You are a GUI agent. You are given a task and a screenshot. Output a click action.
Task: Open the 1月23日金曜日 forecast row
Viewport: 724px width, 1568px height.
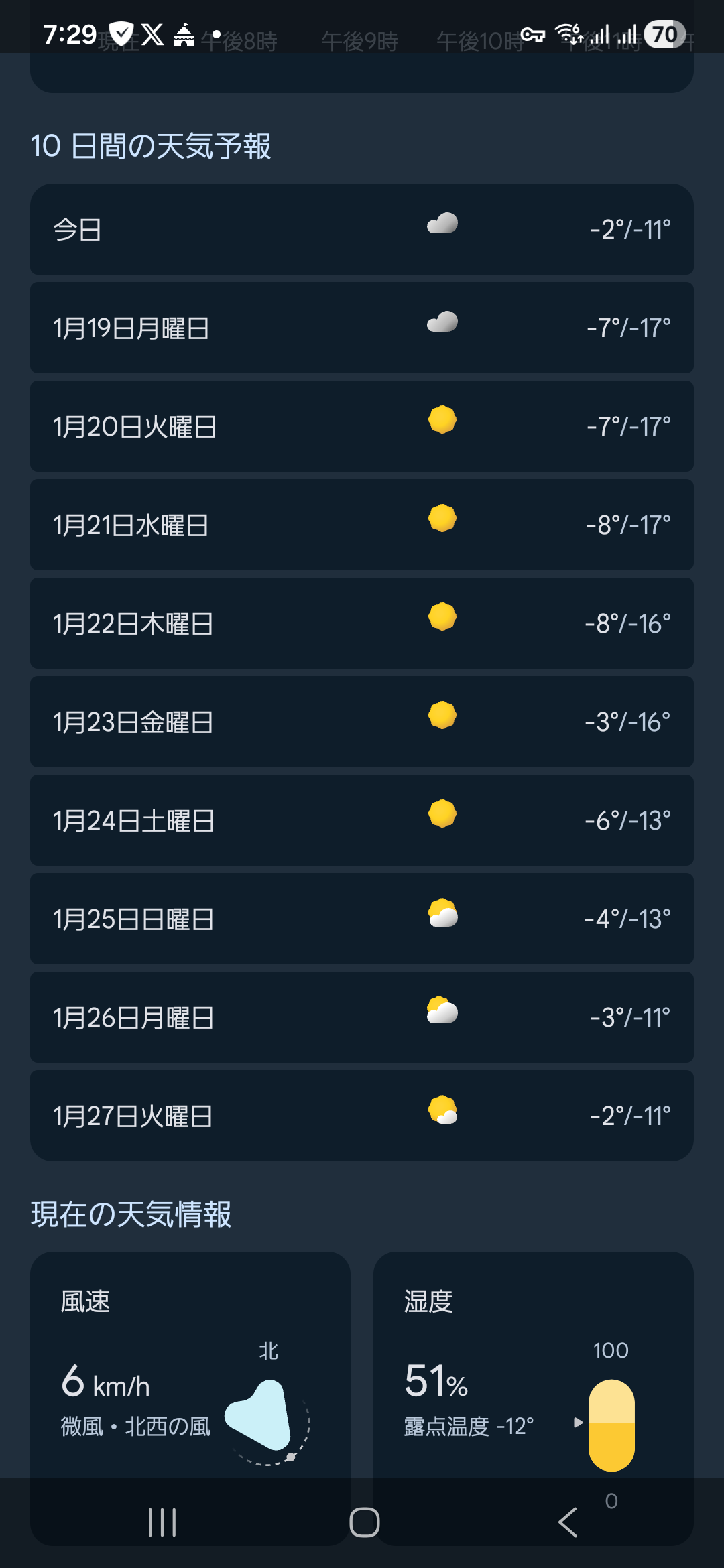362,722
